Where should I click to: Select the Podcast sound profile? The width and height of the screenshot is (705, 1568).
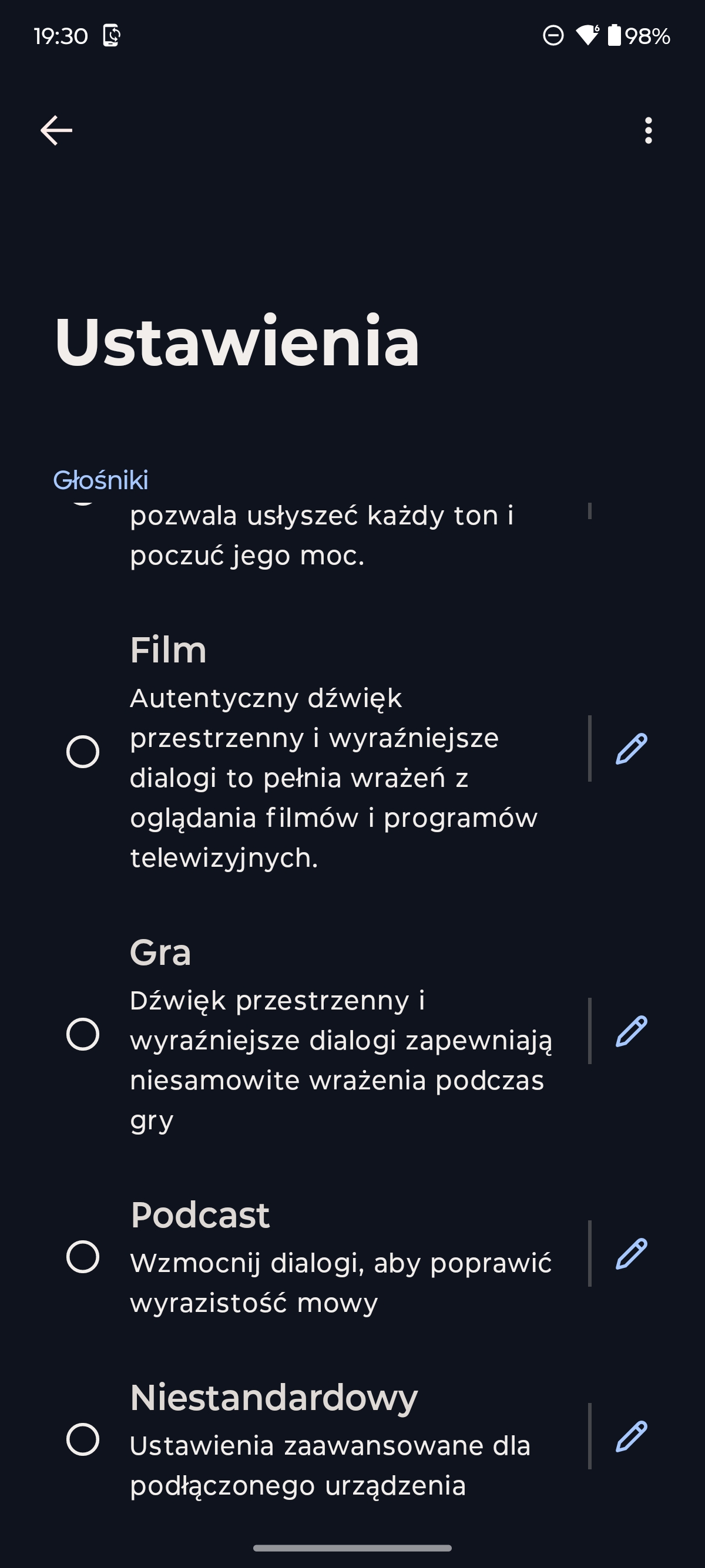tap(83, 1257)
